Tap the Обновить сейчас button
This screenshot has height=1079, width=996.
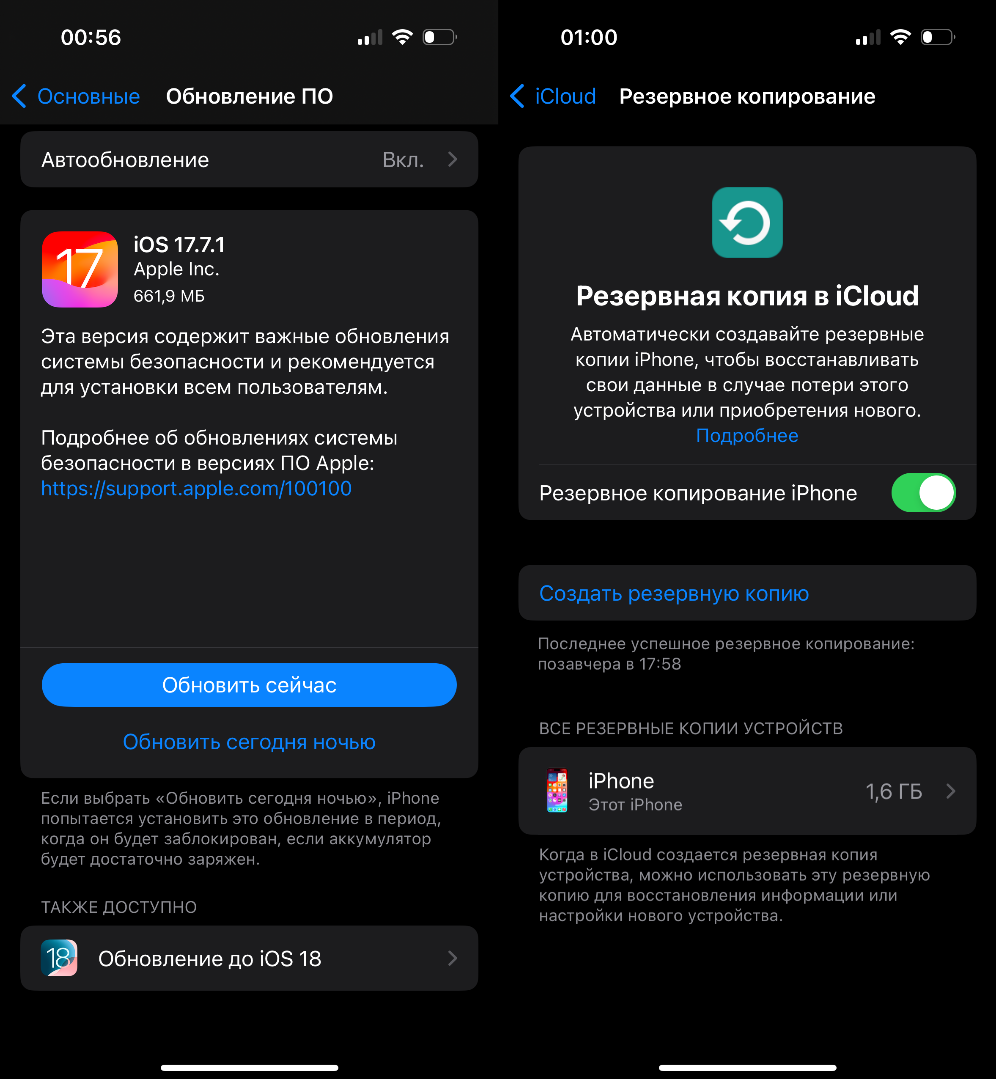249,685
